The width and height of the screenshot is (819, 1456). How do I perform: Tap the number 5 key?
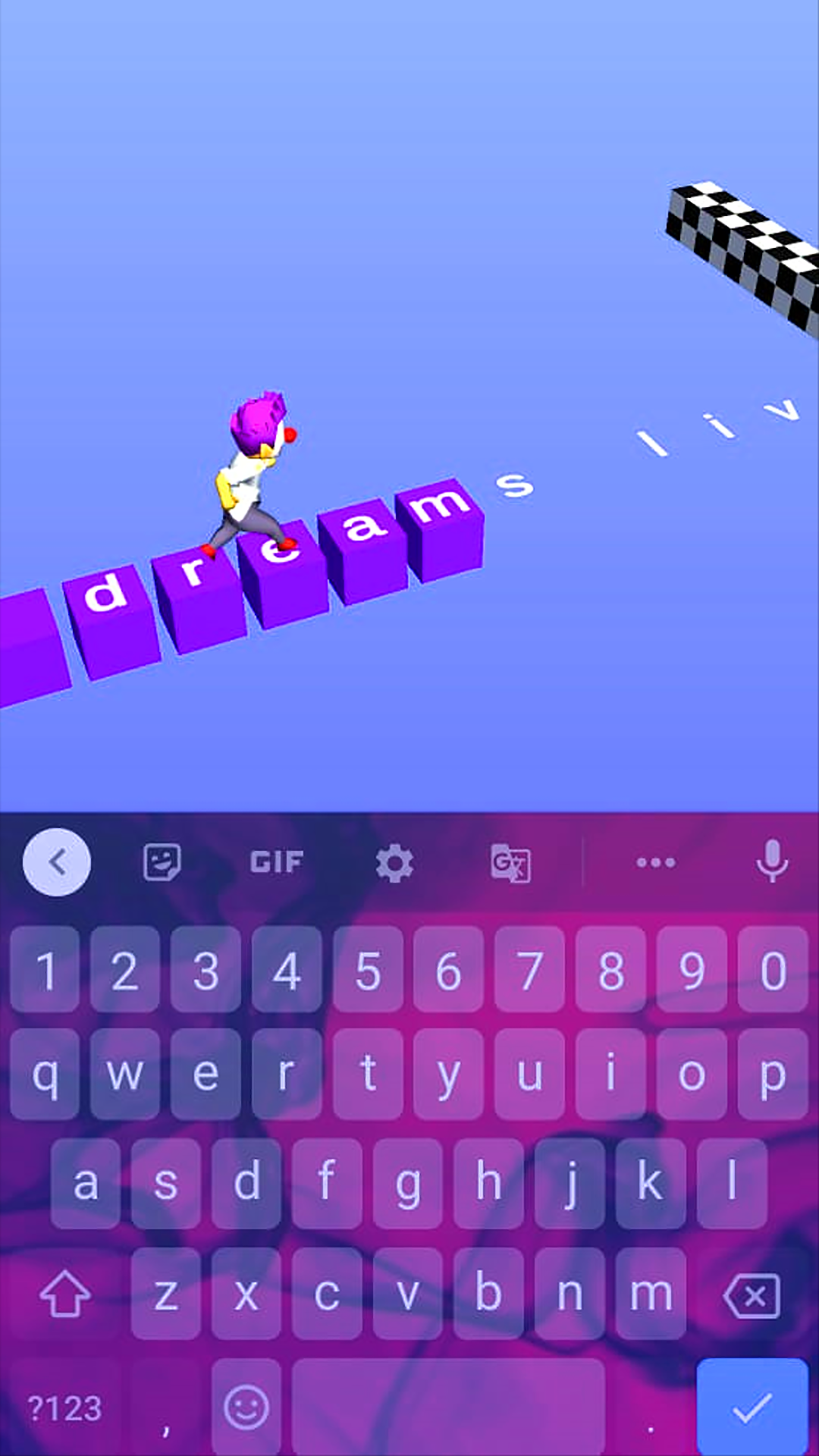pyautogui.click(x=368, y=971)
